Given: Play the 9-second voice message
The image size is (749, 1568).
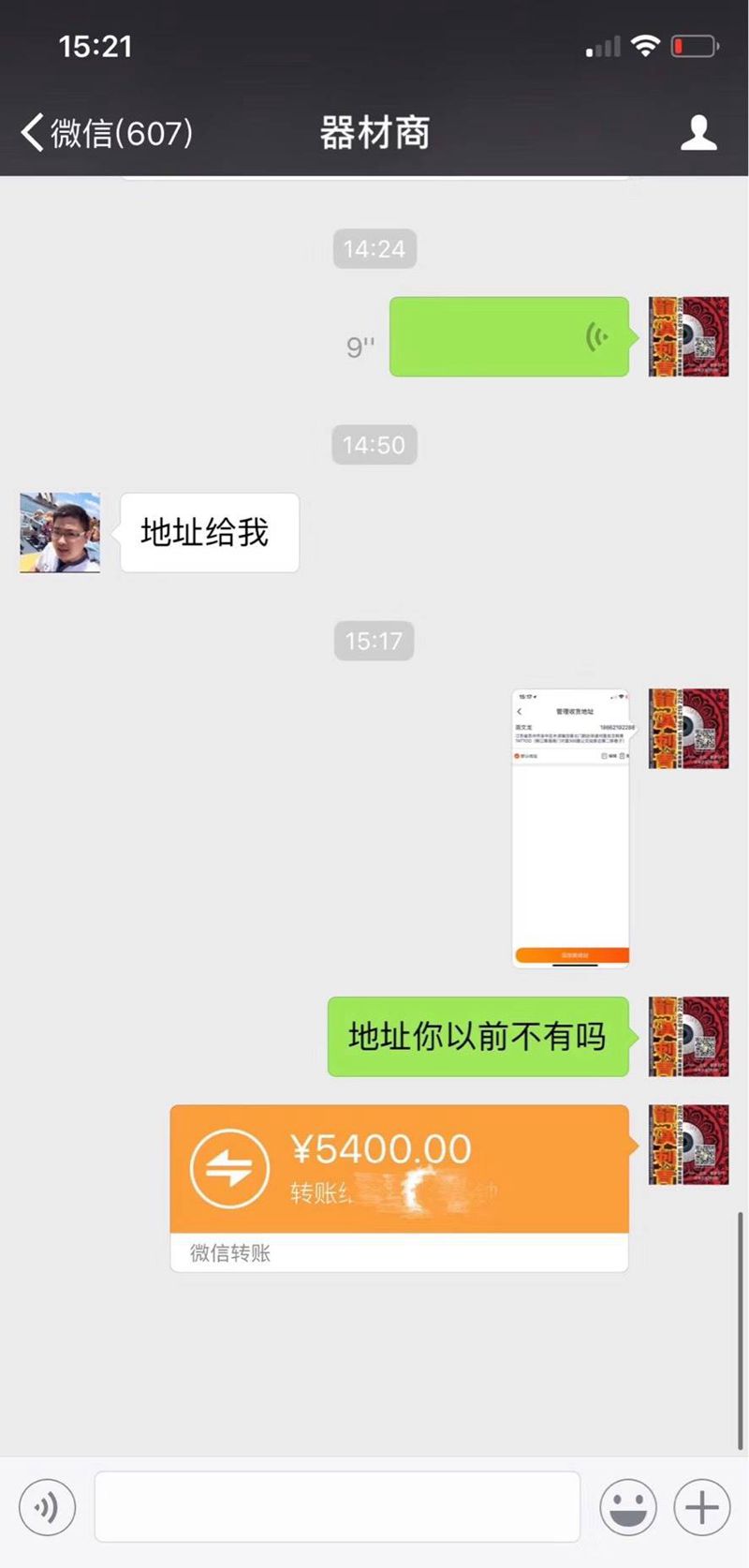Looking at the screenshot, I should pyautogui.click(x=508, y=337).
